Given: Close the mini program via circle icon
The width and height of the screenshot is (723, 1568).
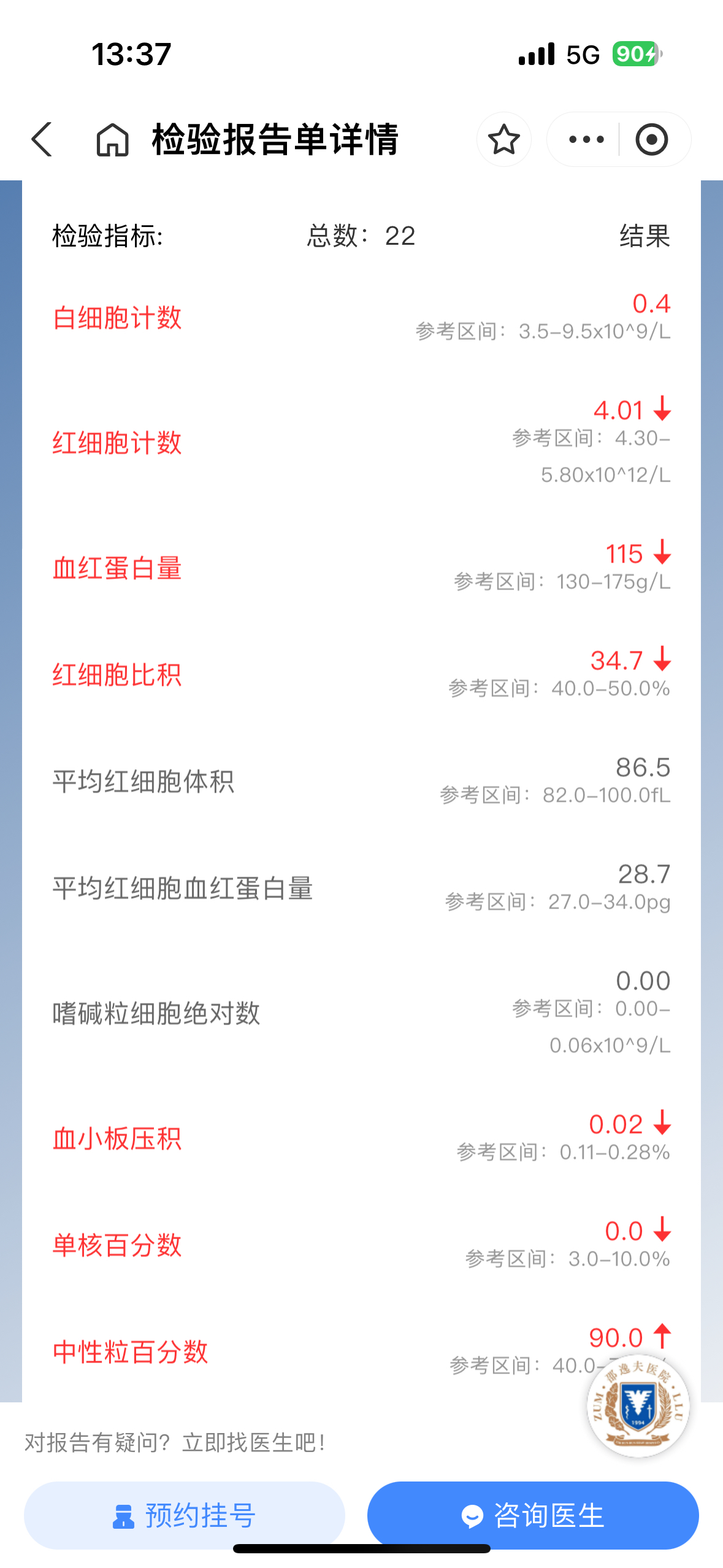Looking at the screenshot, I should 651,139.
